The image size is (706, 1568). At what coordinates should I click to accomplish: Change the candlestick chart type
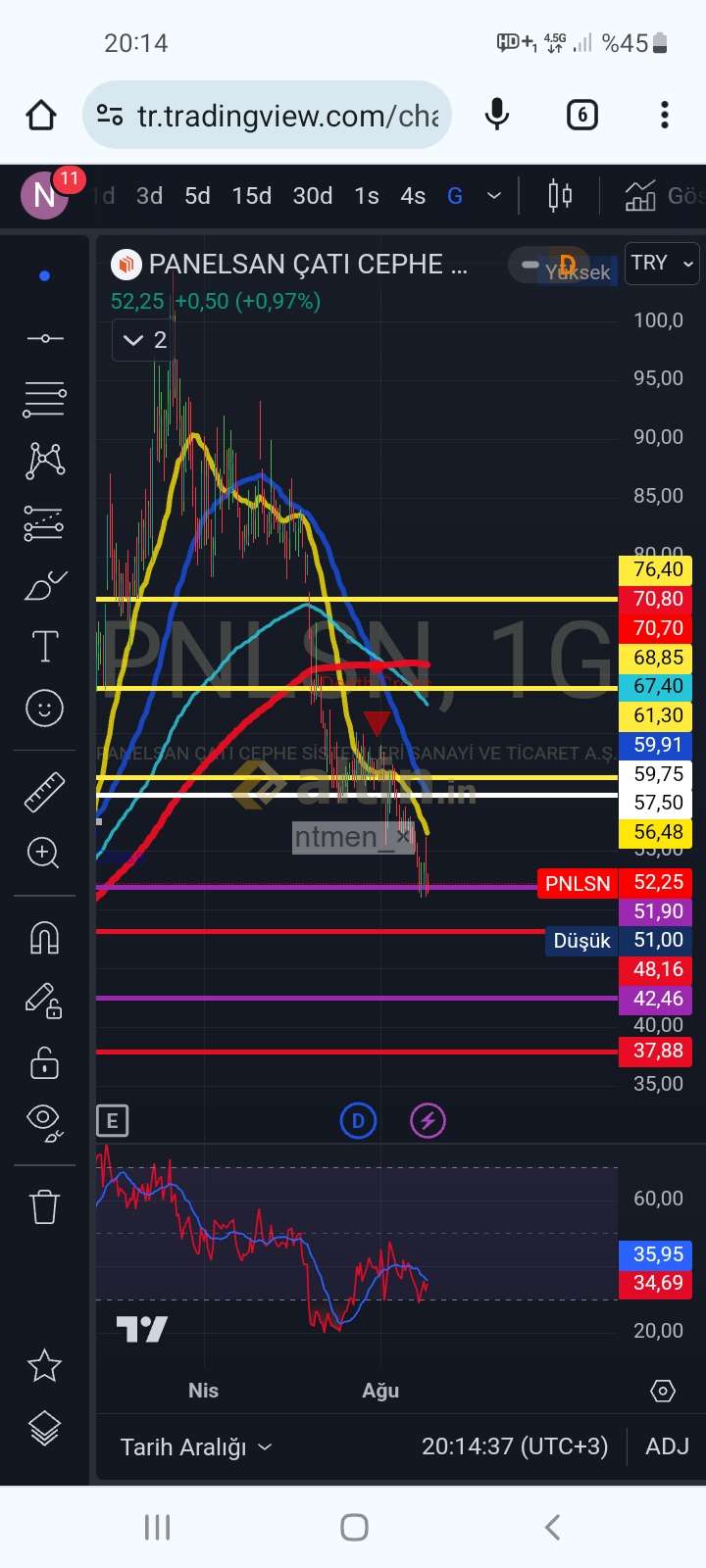coord(560,196)
